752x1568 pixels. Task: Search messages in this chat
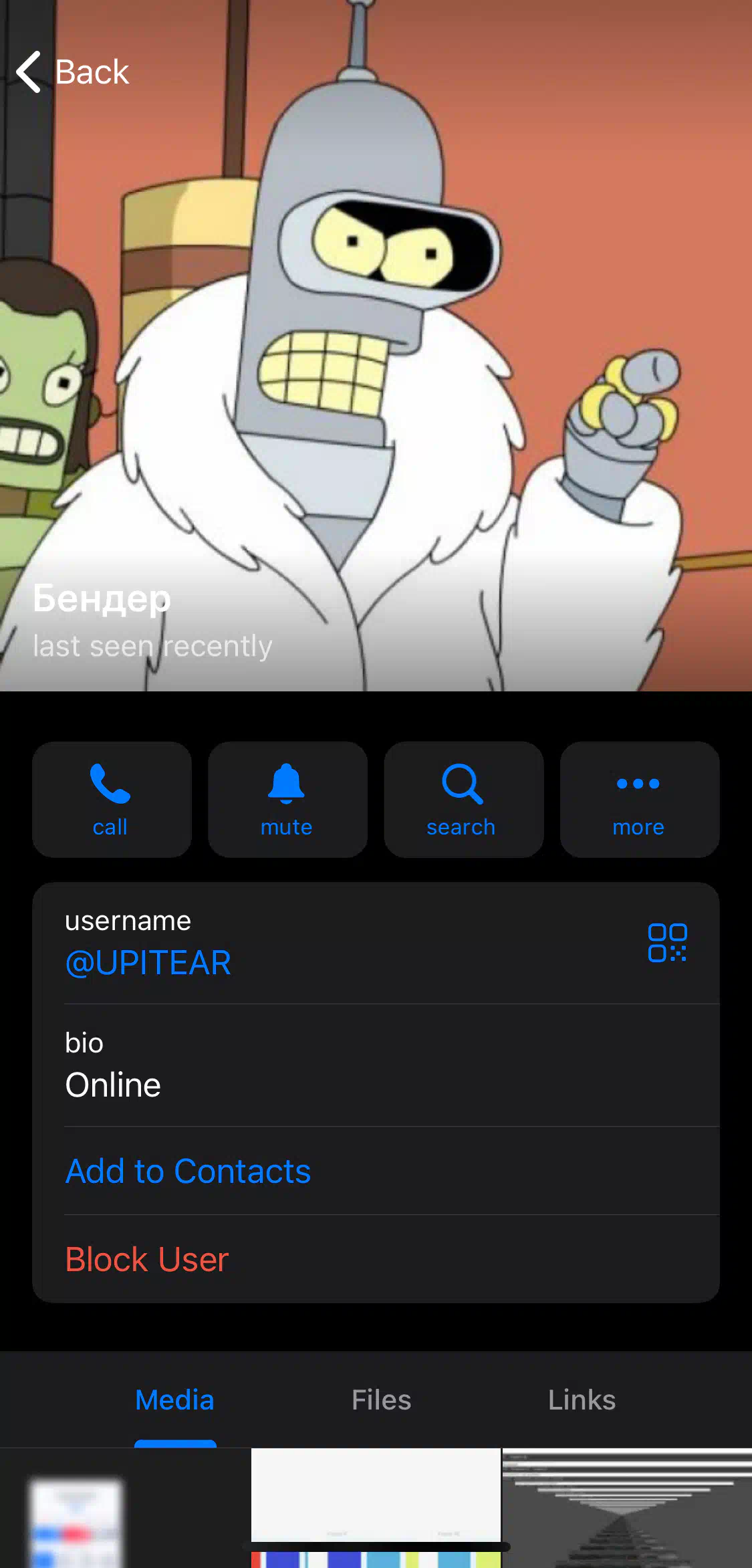click(x=463, y=800)
